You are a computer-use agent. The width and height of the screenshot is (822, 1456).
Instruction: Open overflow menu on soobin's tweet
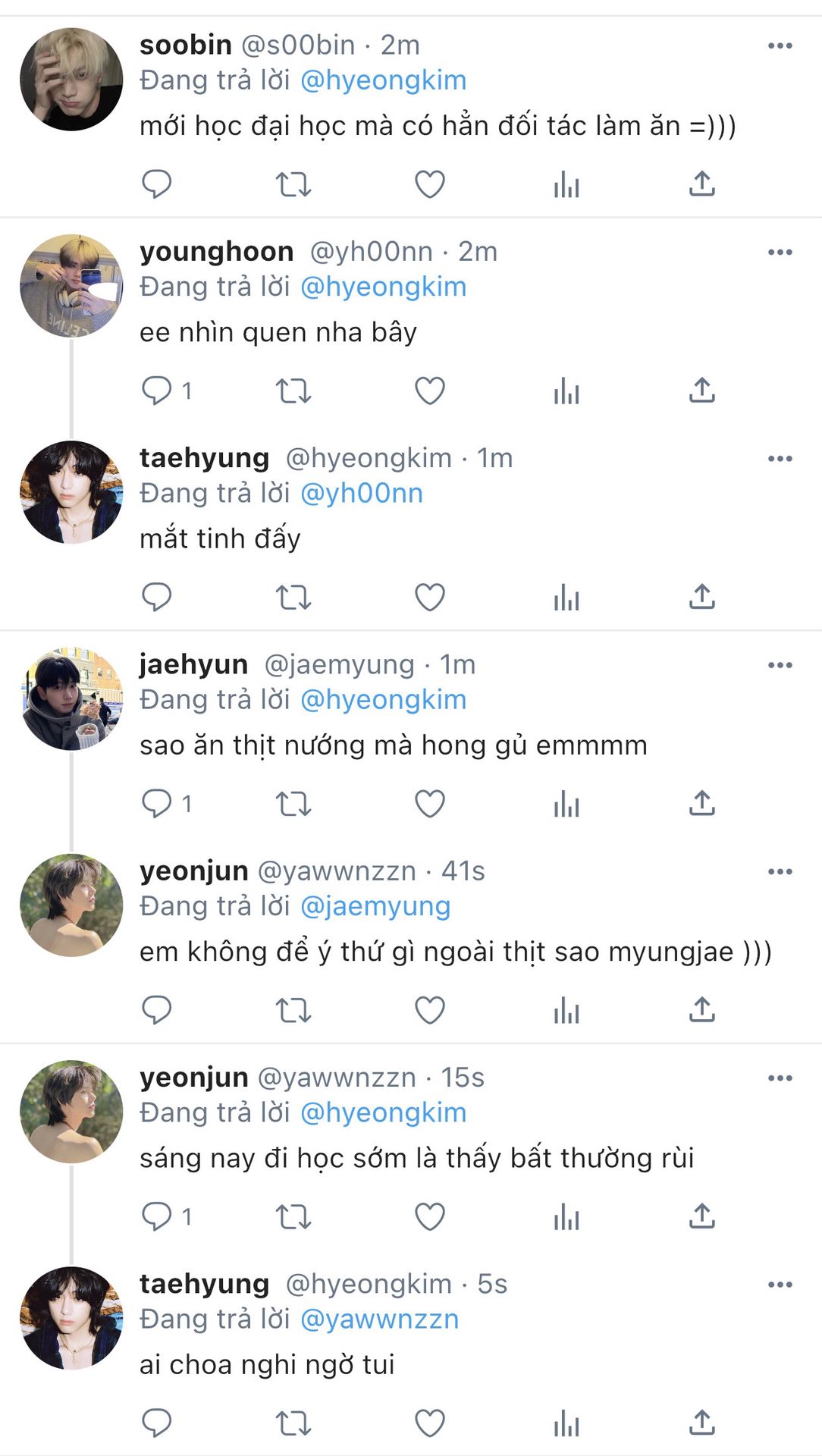780,46
